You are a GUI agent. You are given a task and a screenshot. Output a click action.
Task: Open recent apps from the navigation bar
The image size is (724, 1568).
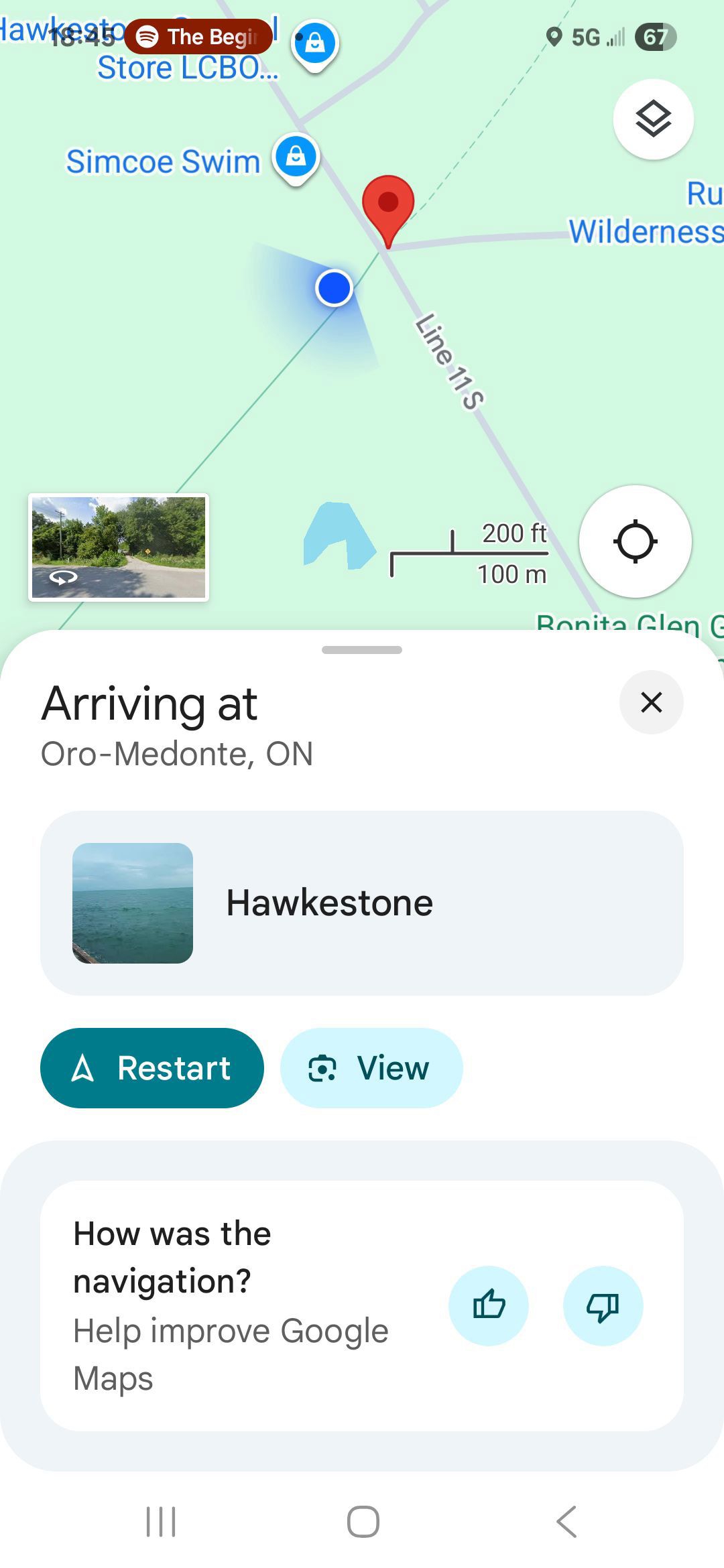pos(161,1521)
